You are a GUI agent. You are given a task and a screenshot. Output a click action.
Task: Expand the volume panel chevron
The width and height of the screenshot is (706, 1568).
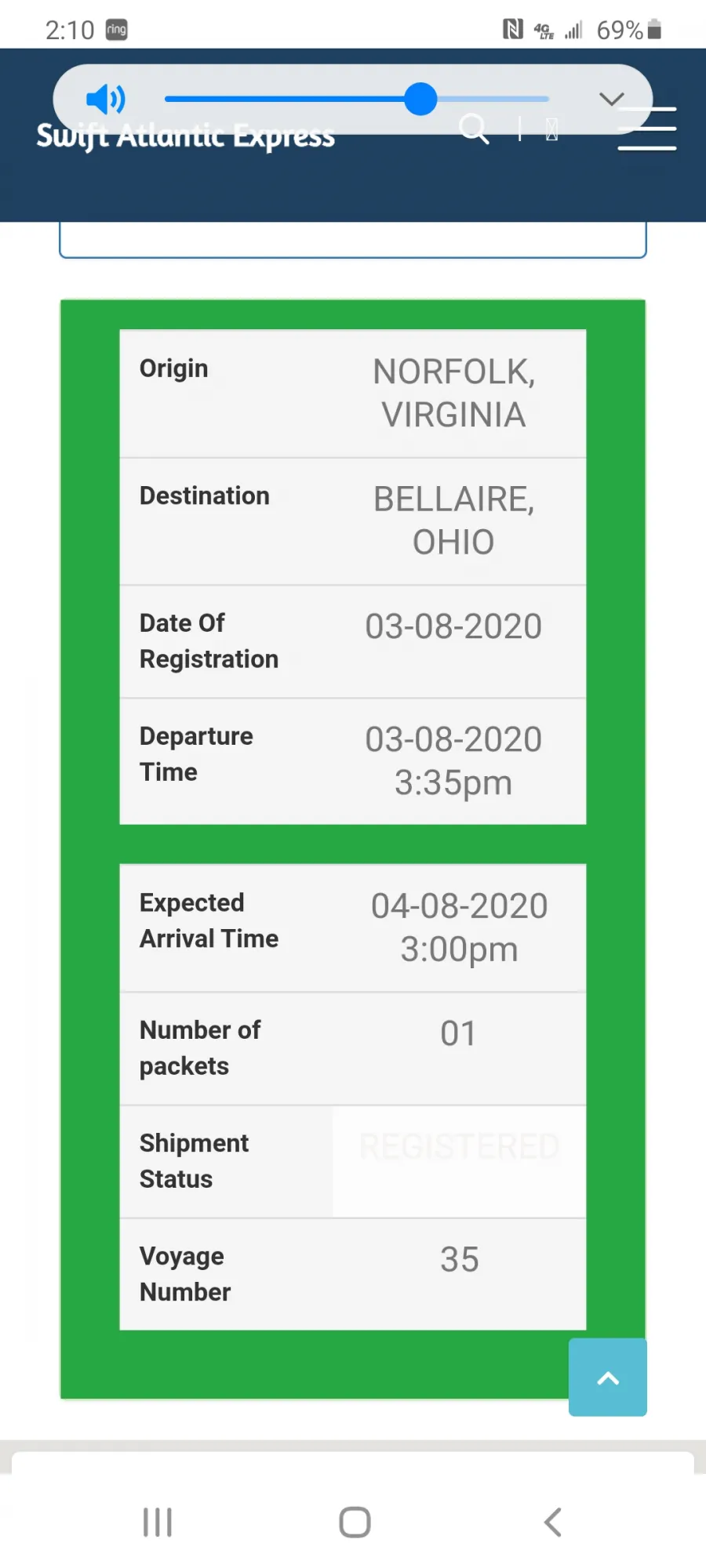click(x=611, y=99)
